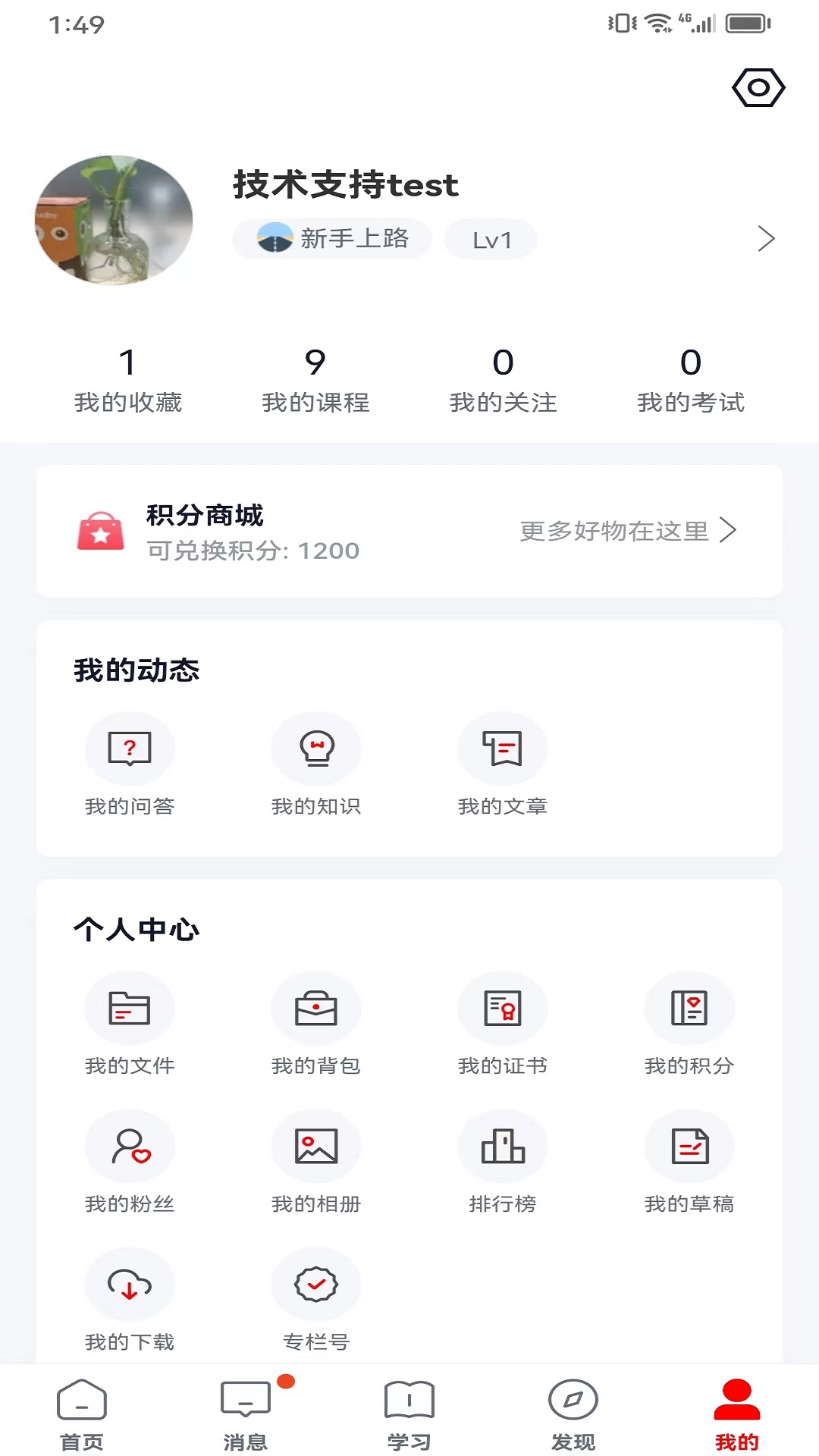Expand profile details via right arrow
Image resolution: width=819 pixels, height=1456 pixels.
point(766,238)
